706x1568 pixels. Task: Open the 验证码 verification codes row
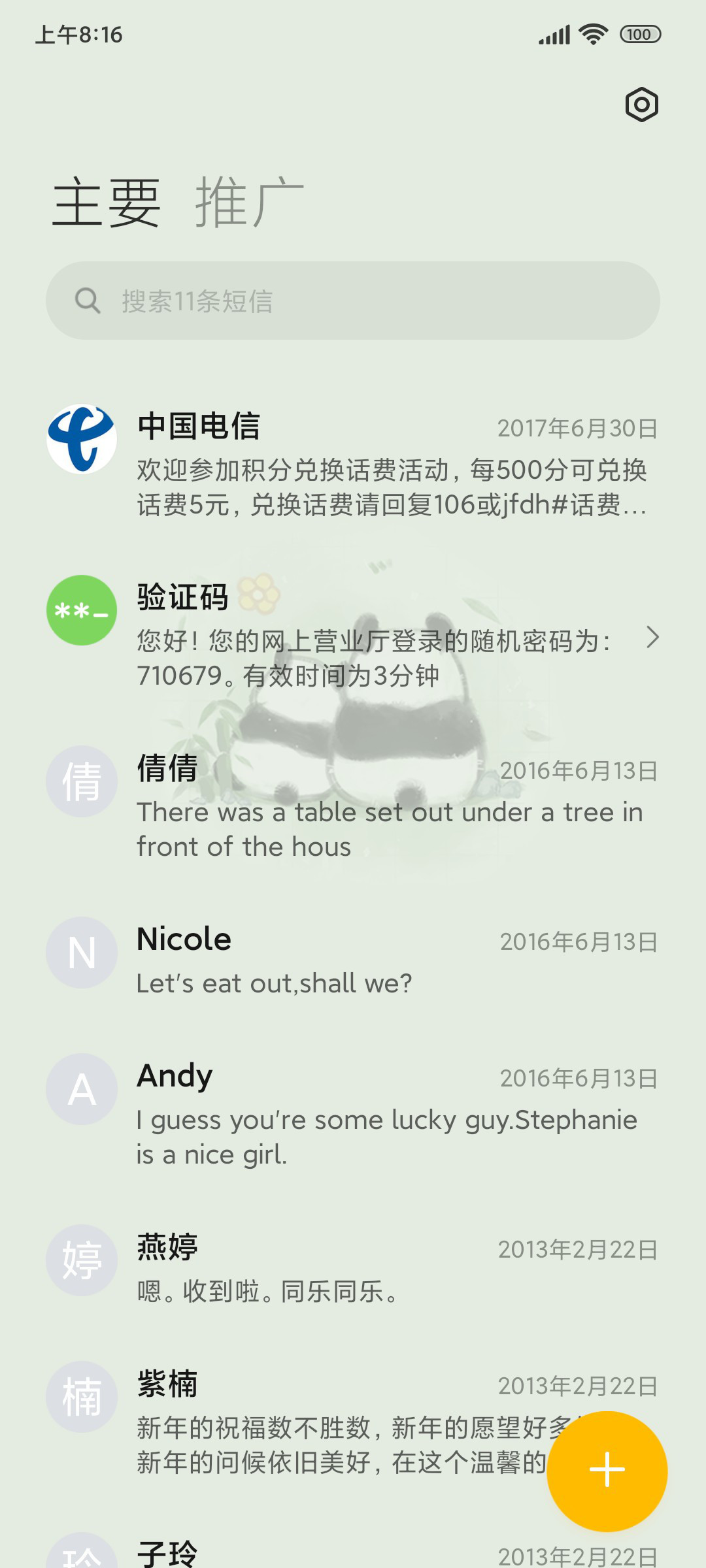pyautogui.click(x=353, y=632)
